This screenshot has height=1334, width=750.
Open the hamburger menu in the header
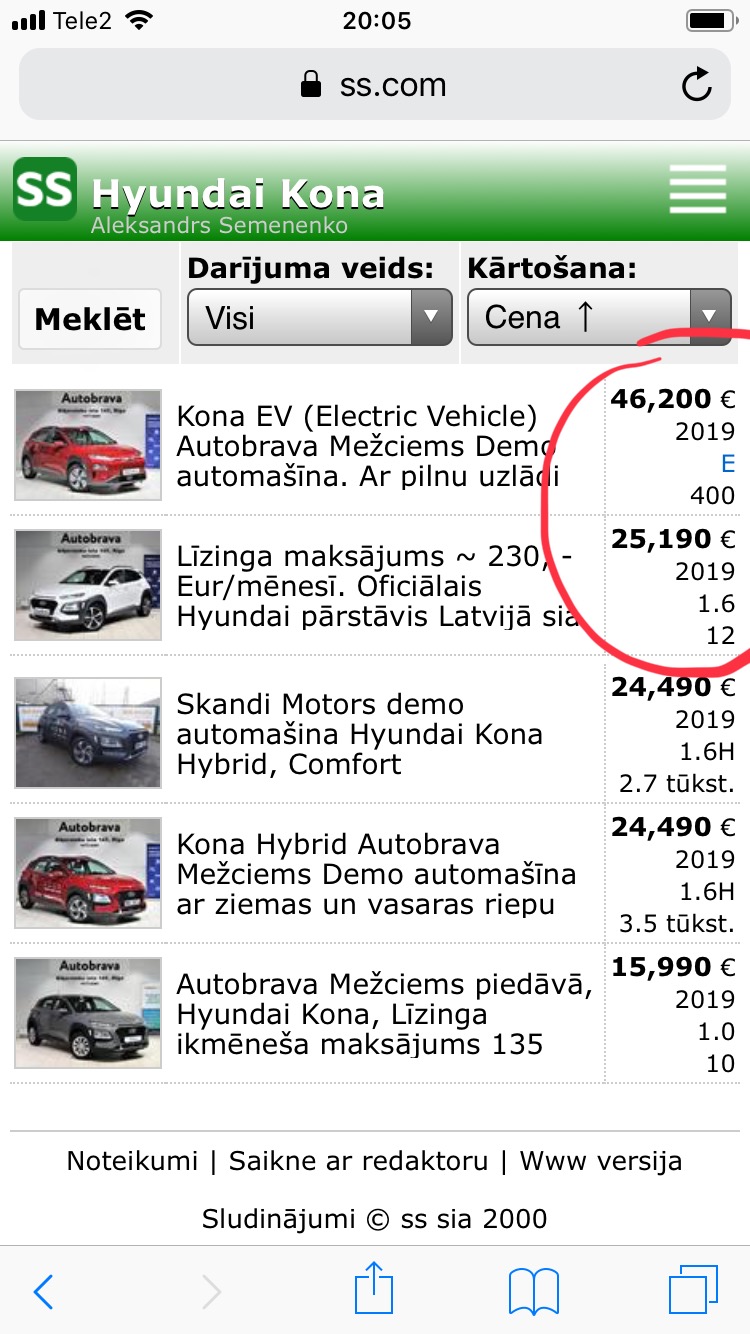click(697, 188)
